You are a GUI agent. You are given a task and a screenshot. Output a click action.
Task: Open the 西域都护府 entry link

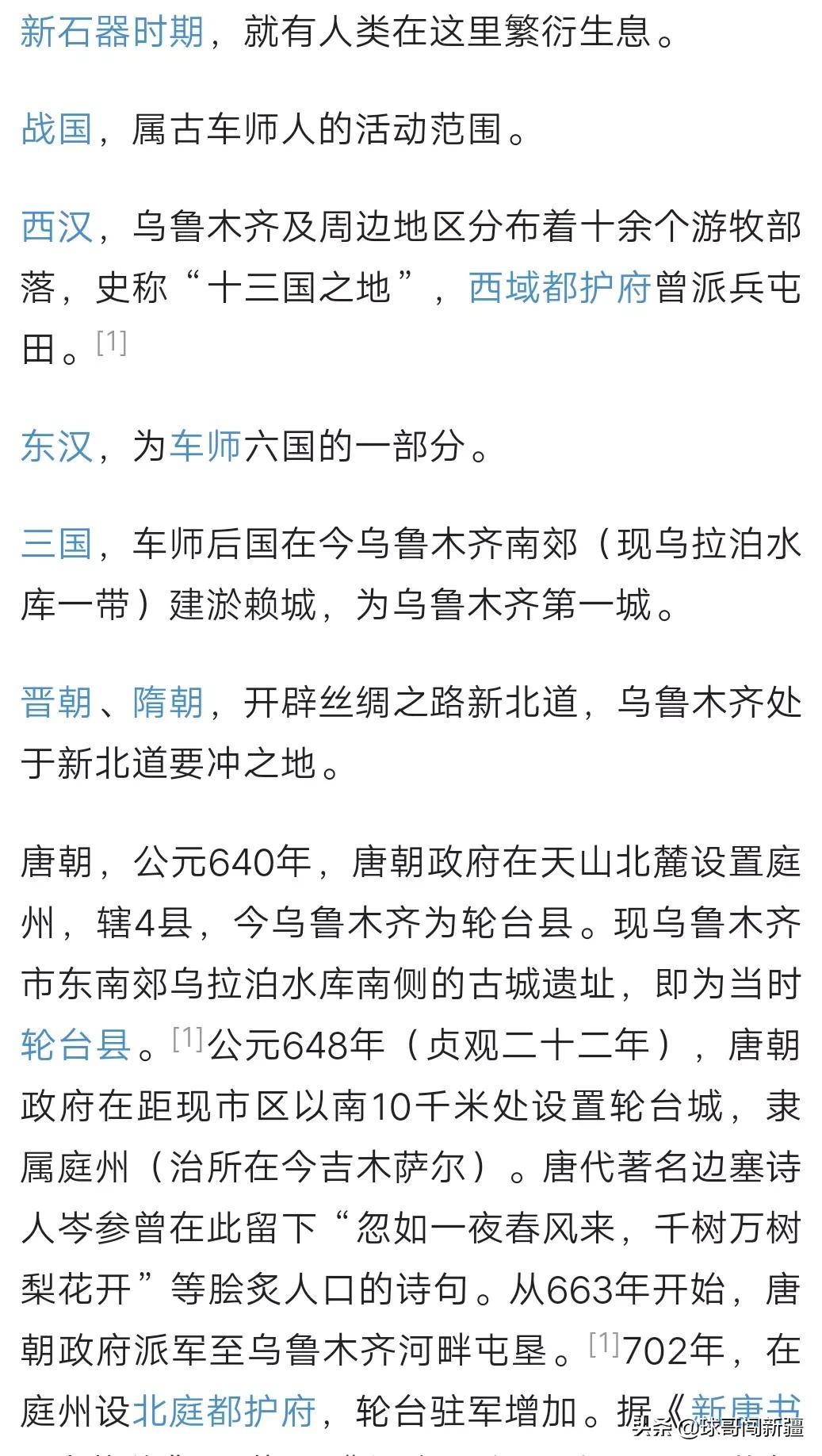(560, 287)
